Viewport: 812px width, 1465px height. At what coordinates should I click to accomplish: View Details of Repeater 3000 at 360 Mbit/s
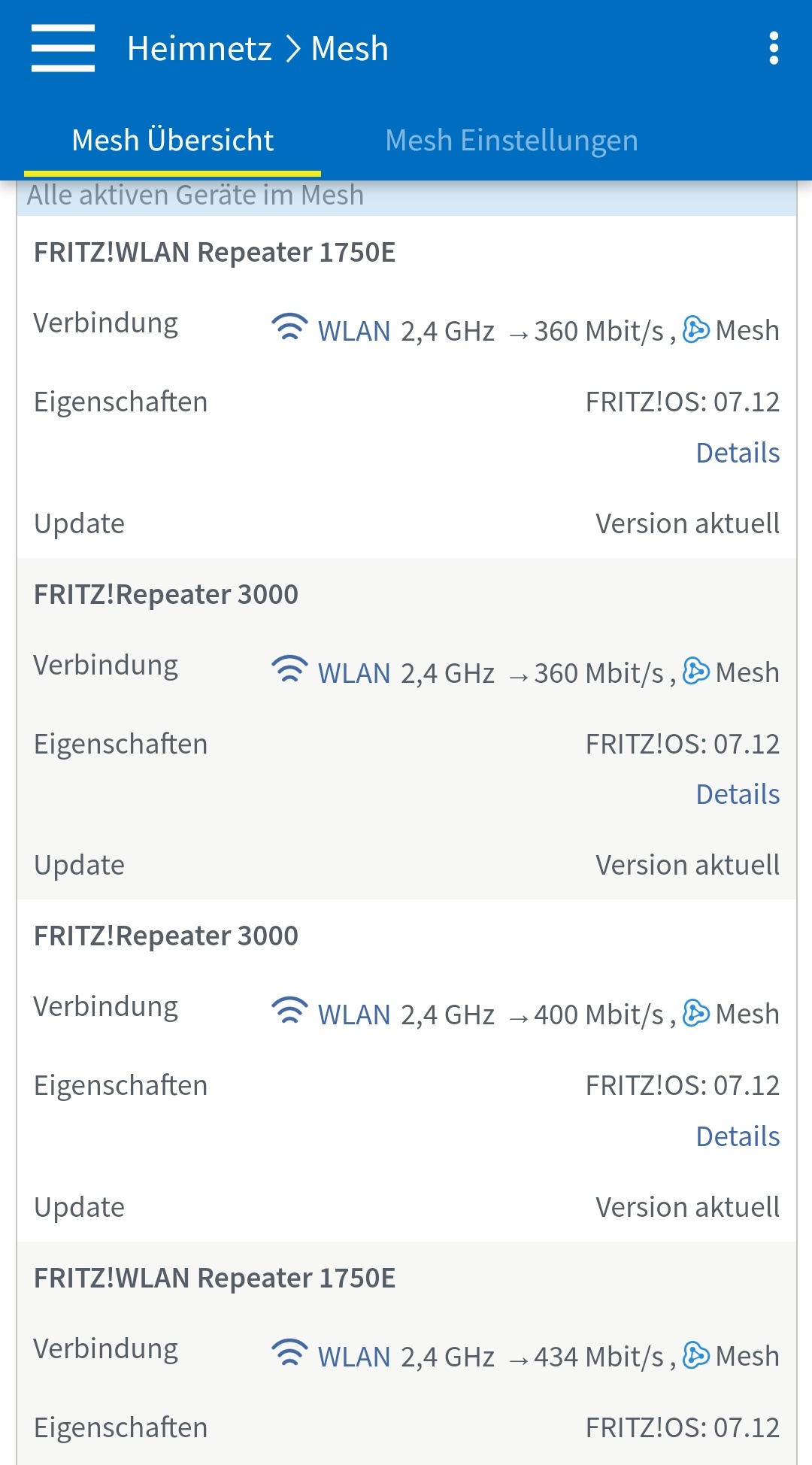pyautogui.click(x=737, y=794)
